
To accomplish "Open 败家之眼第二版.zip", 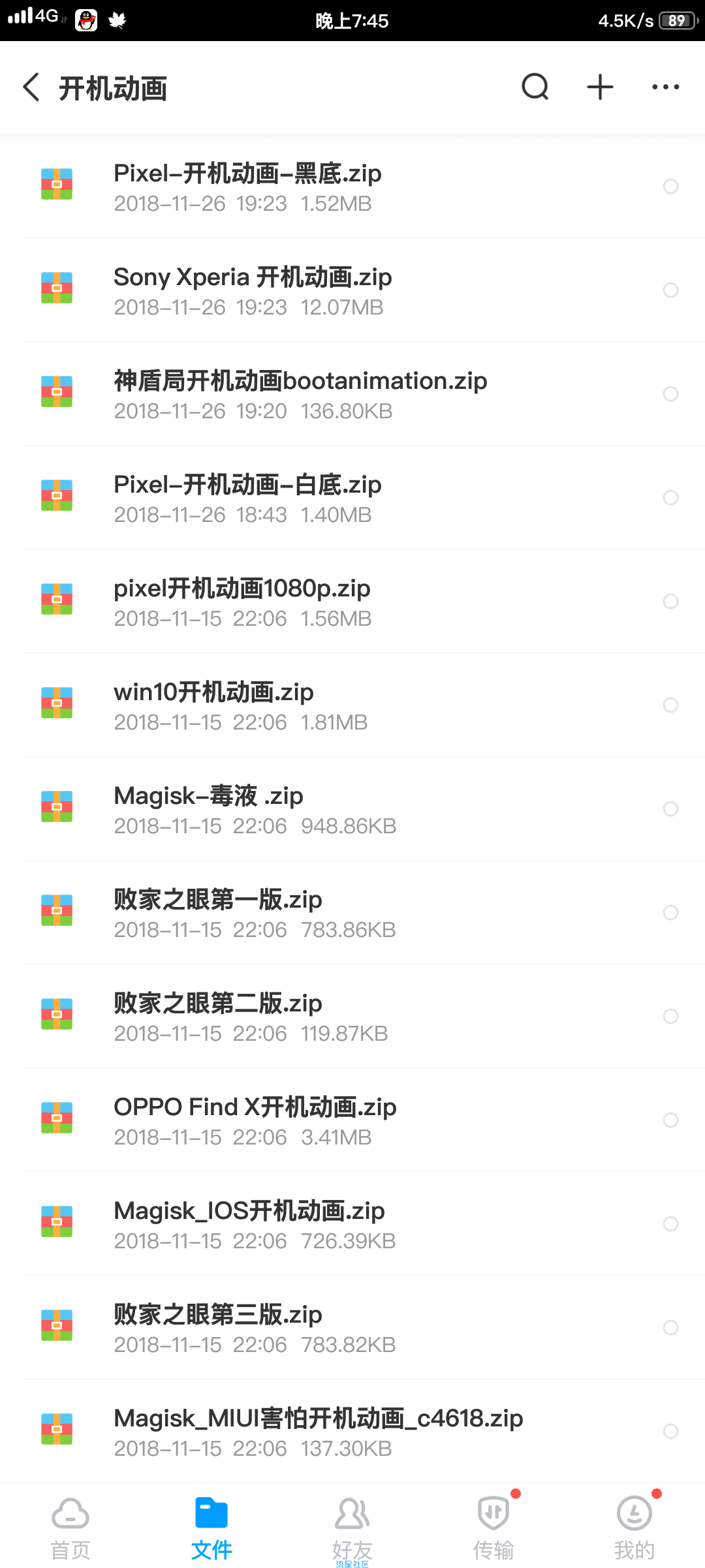I will tap(352, 1017).
